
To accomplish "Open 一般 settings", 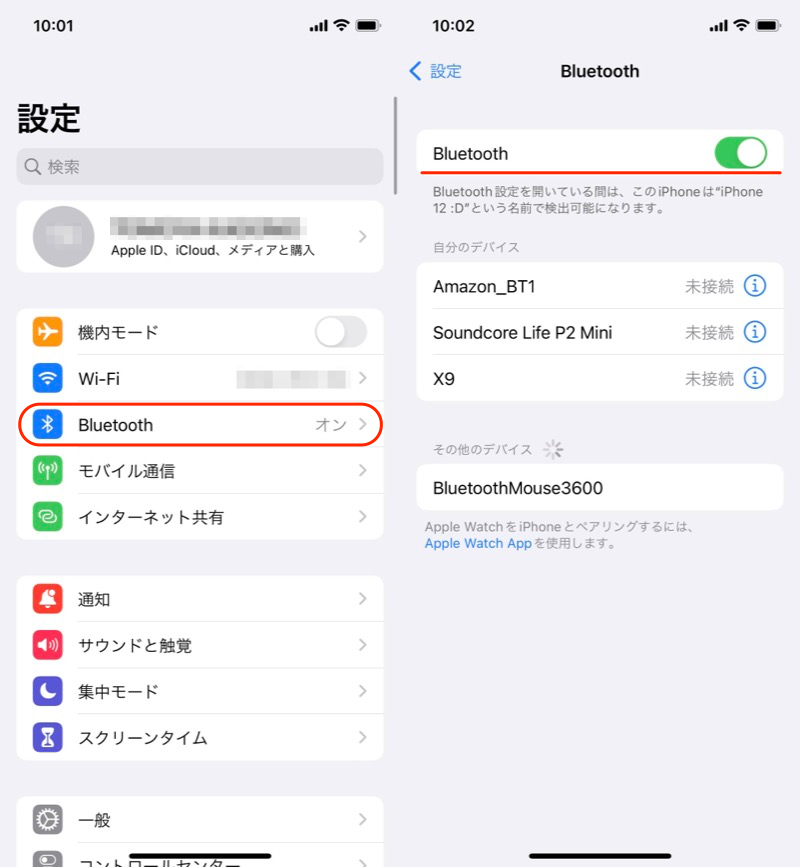I will 200,820.
